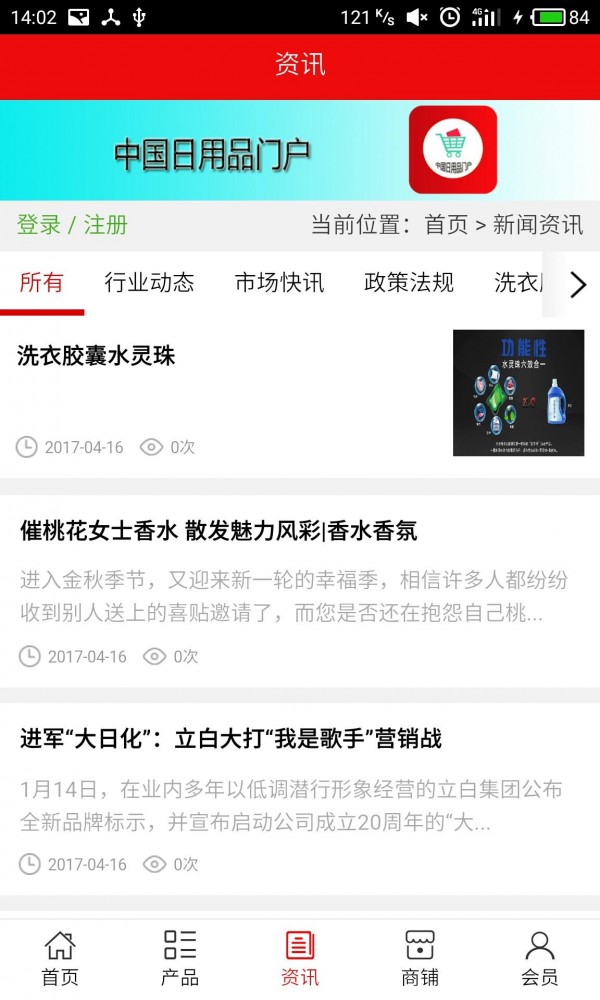The width and height of the screenshot is (600, 1000).
Task: Switch to the 市场快讯 tab
Action: pos(279,283)
